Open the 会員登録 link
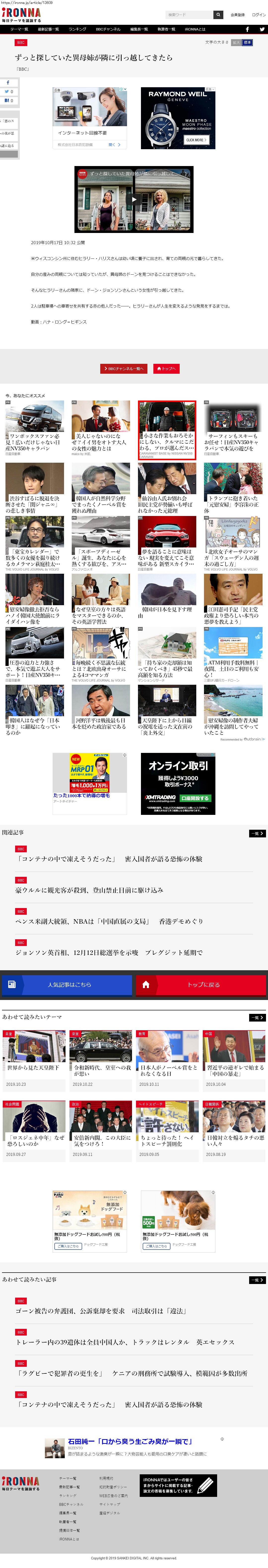 [237, 15]
